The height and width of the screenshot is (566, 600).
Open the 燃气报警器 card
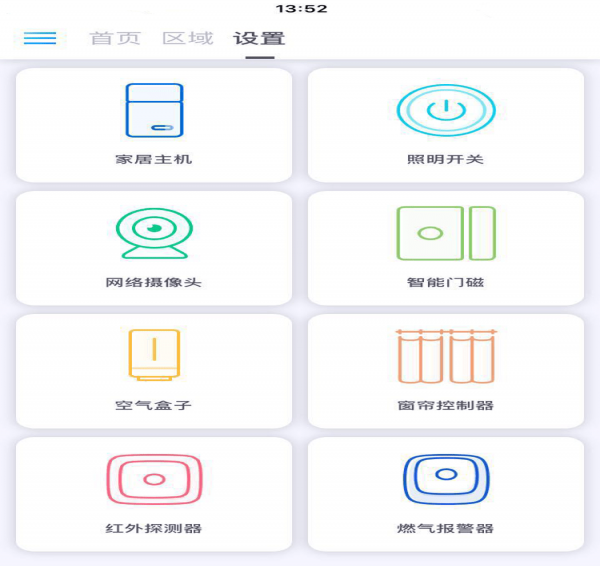pos(445,494)
